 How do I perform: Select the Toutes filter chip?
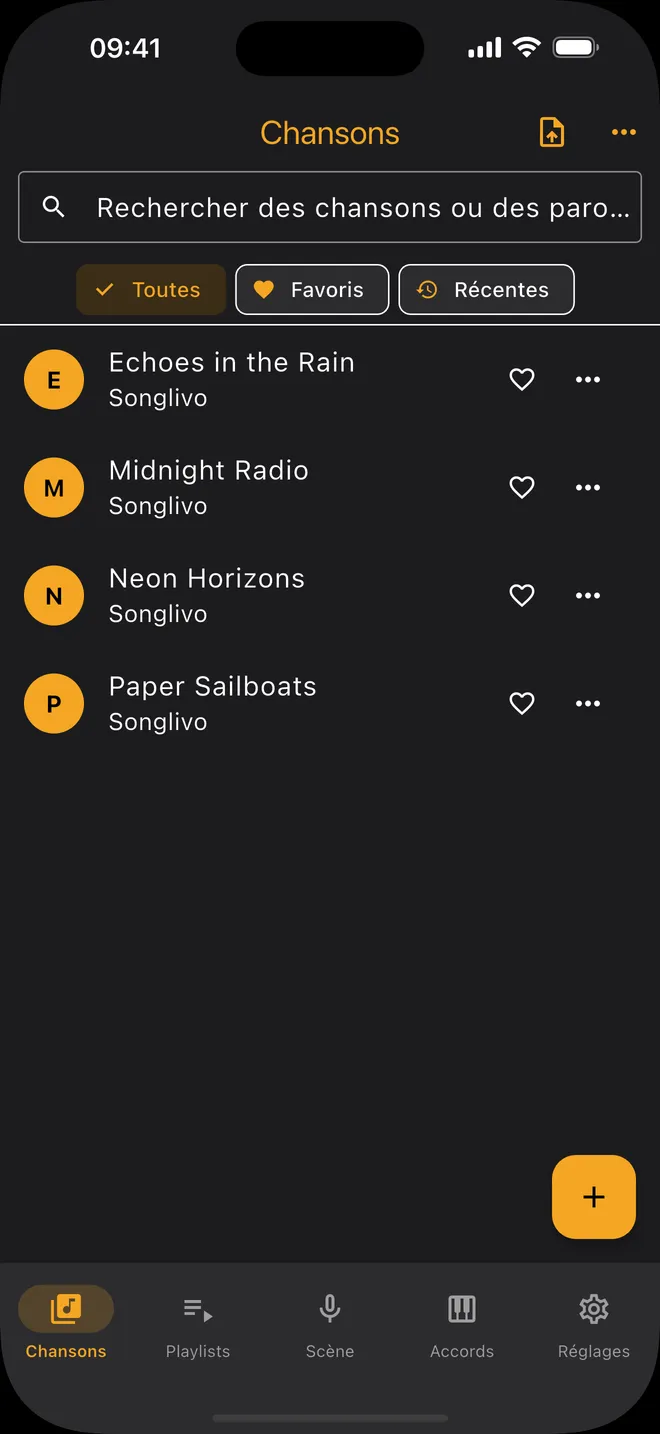151,289
